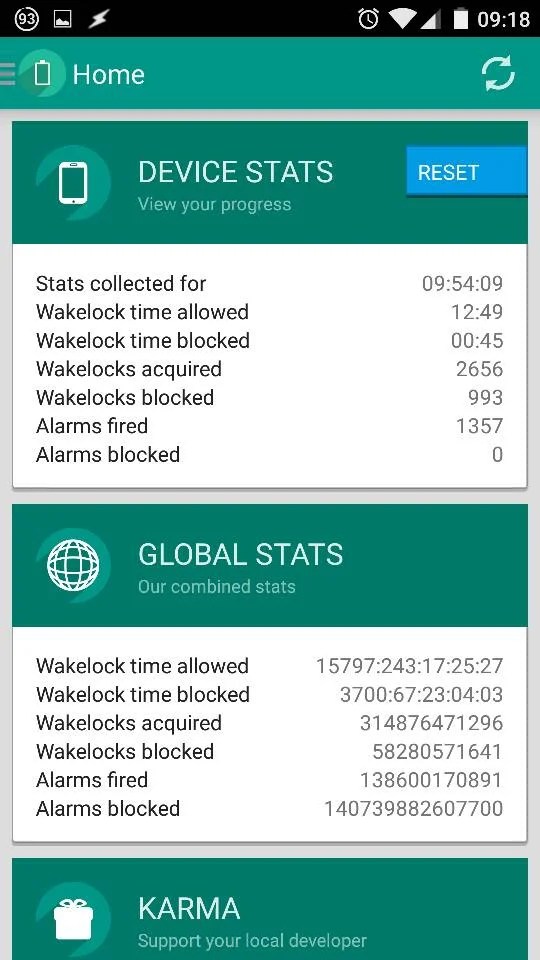The width and height of the screenshot is (540, 960).
Task: Open the Global Stats card
Action: point(269,565)
